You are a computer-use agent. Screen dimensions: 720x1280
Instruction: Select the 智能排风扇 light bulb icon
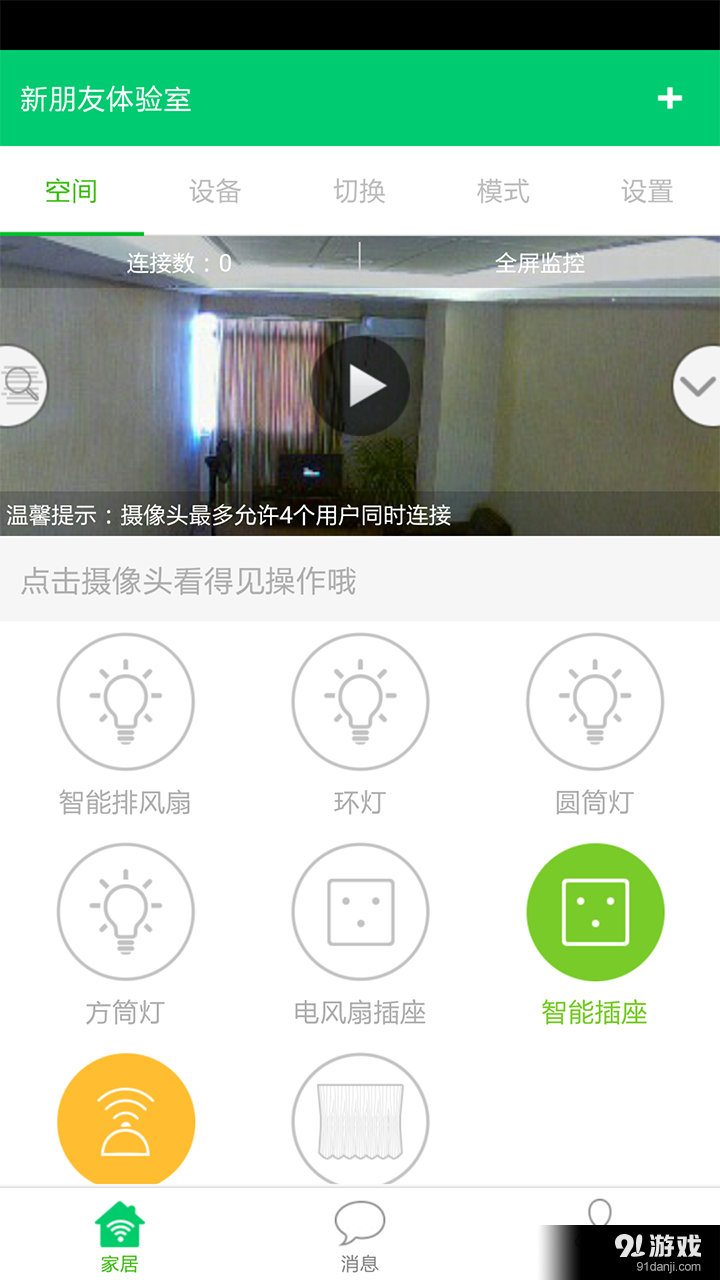[125, 700]
